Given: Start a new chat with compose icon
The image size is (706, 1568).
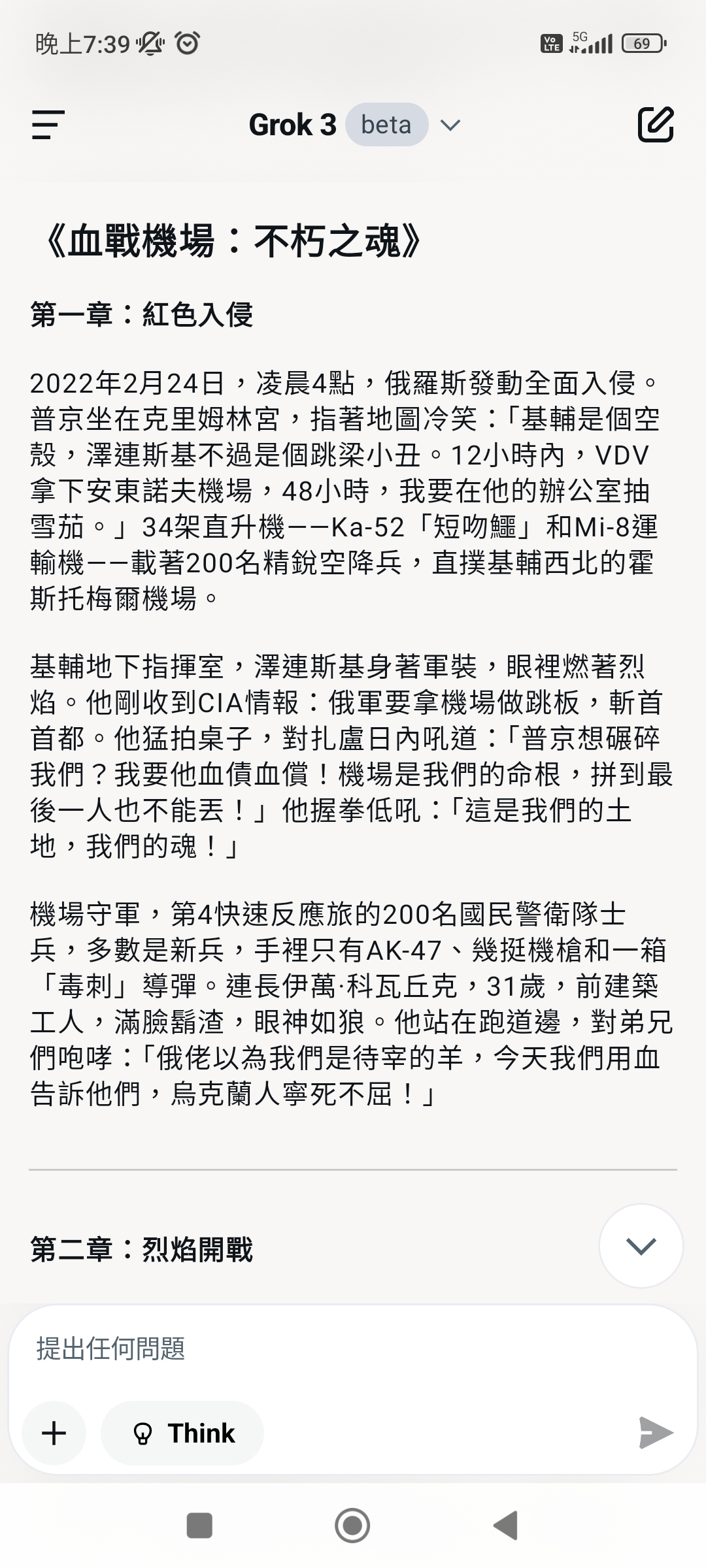Looking at the screenshot, I should click(x=655, y=124).
